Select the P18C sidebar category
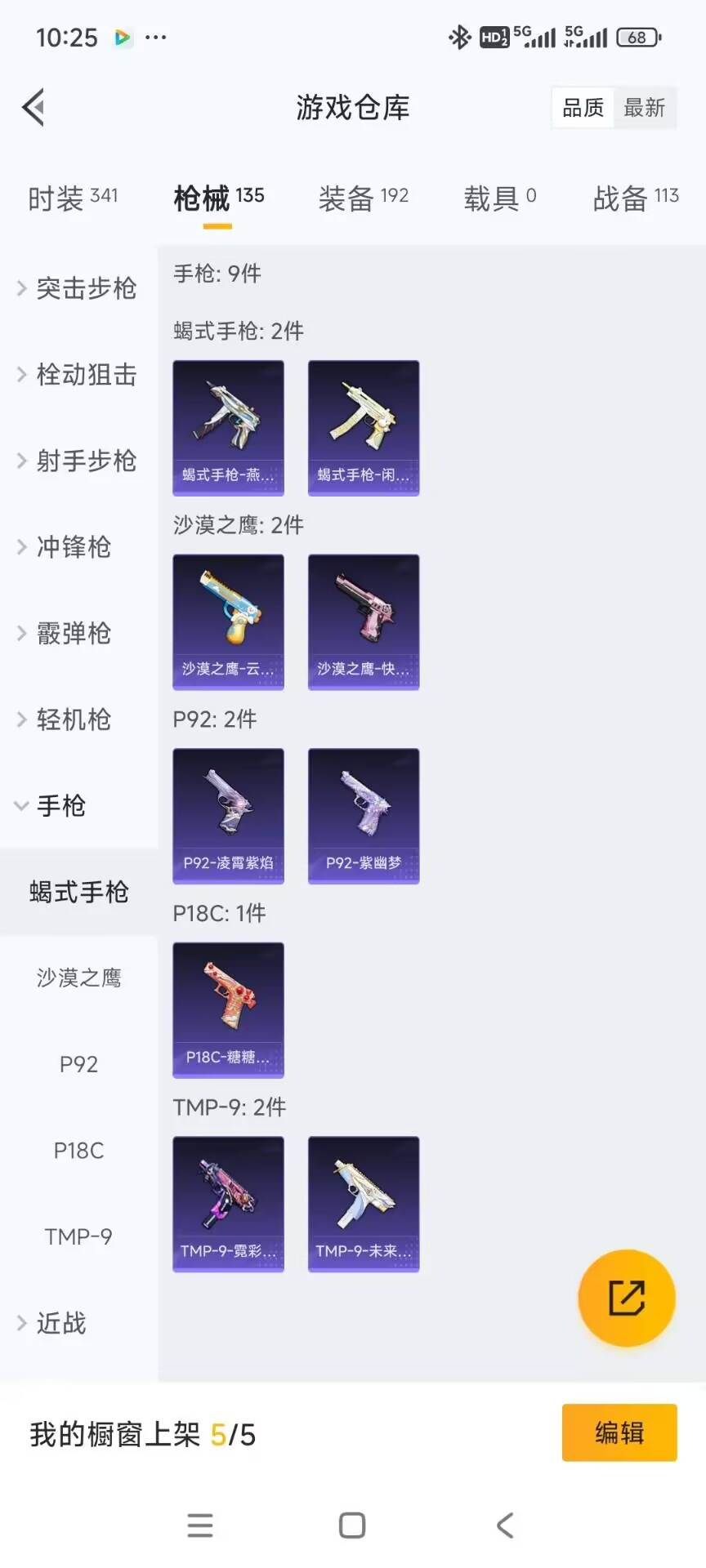Viewport: 706px width, 1568px height. coord(78,1151)
